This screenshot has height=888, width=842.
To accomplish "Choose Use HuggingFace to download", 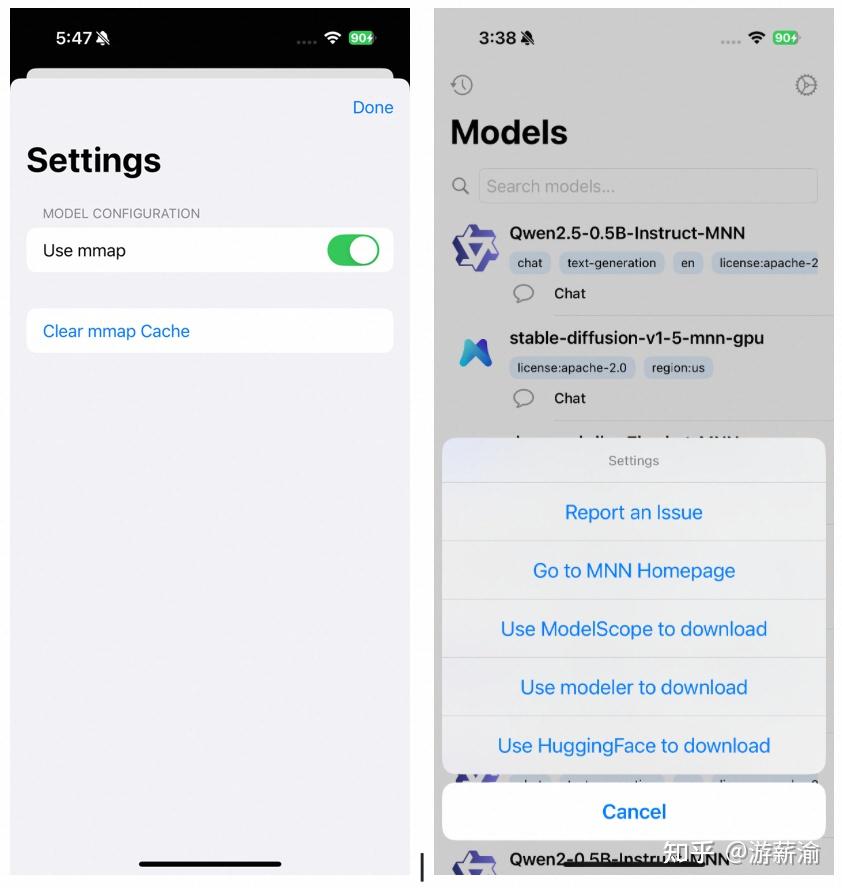I will coord(633,745).
